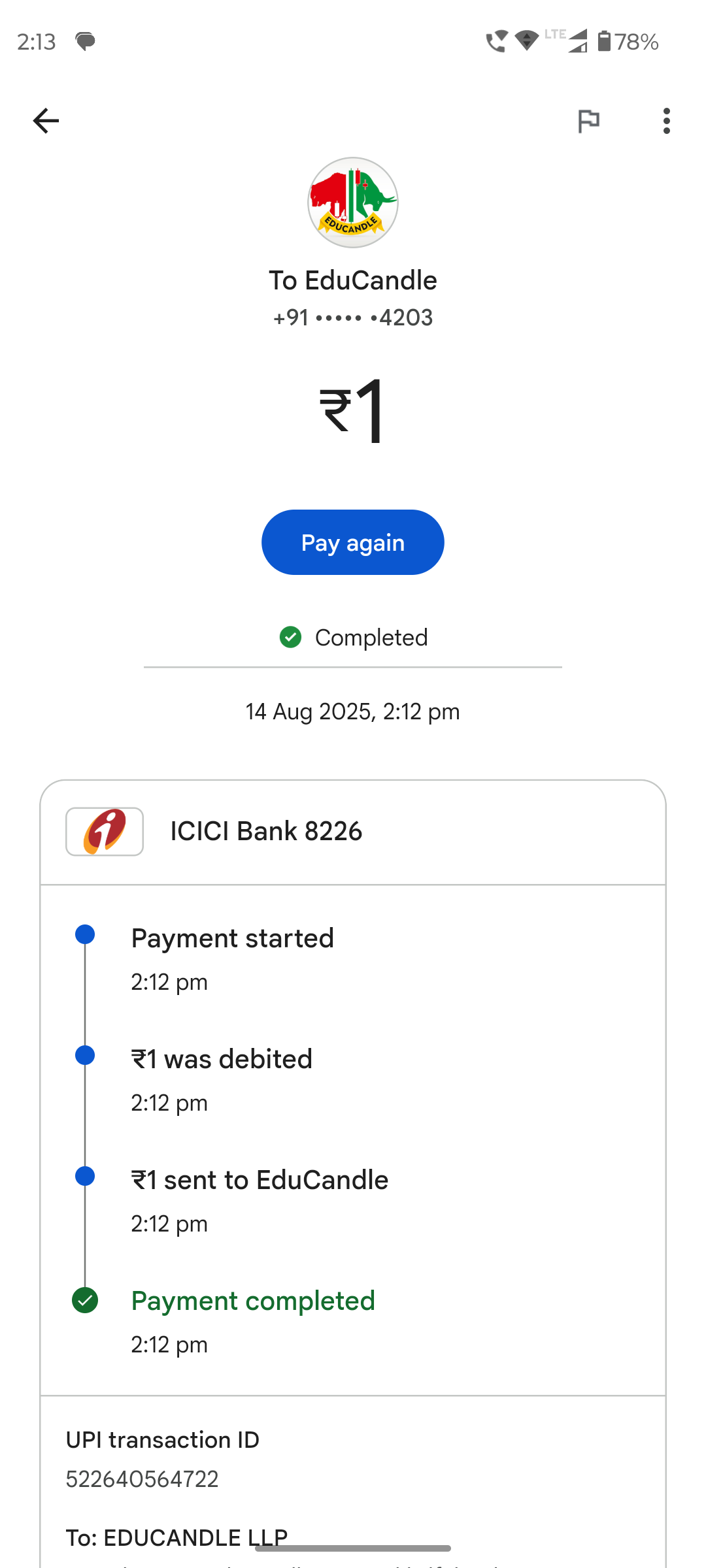Go back using the arrow icon

pyautogui.click(x=46, y=121)
